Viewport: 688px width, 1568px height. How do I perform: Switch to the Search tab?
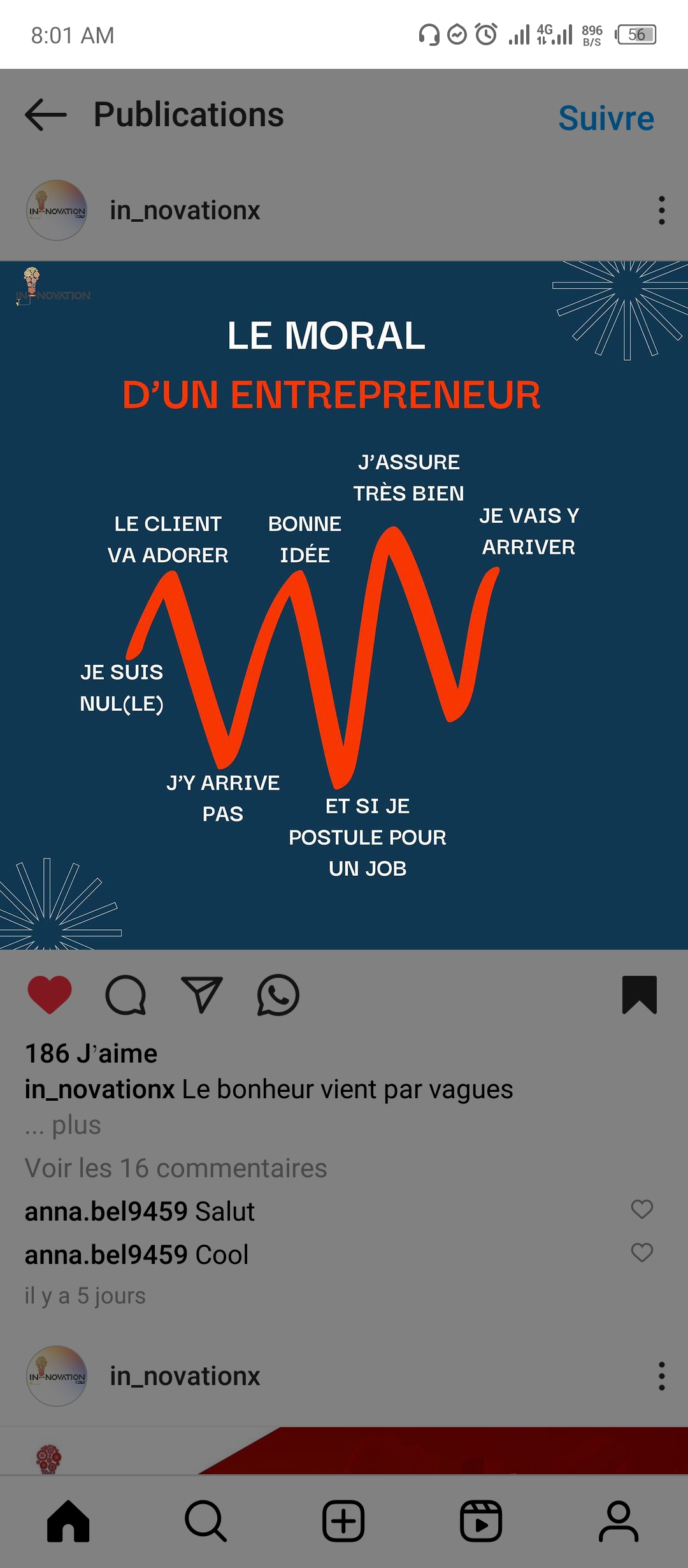coord(206,1521)
